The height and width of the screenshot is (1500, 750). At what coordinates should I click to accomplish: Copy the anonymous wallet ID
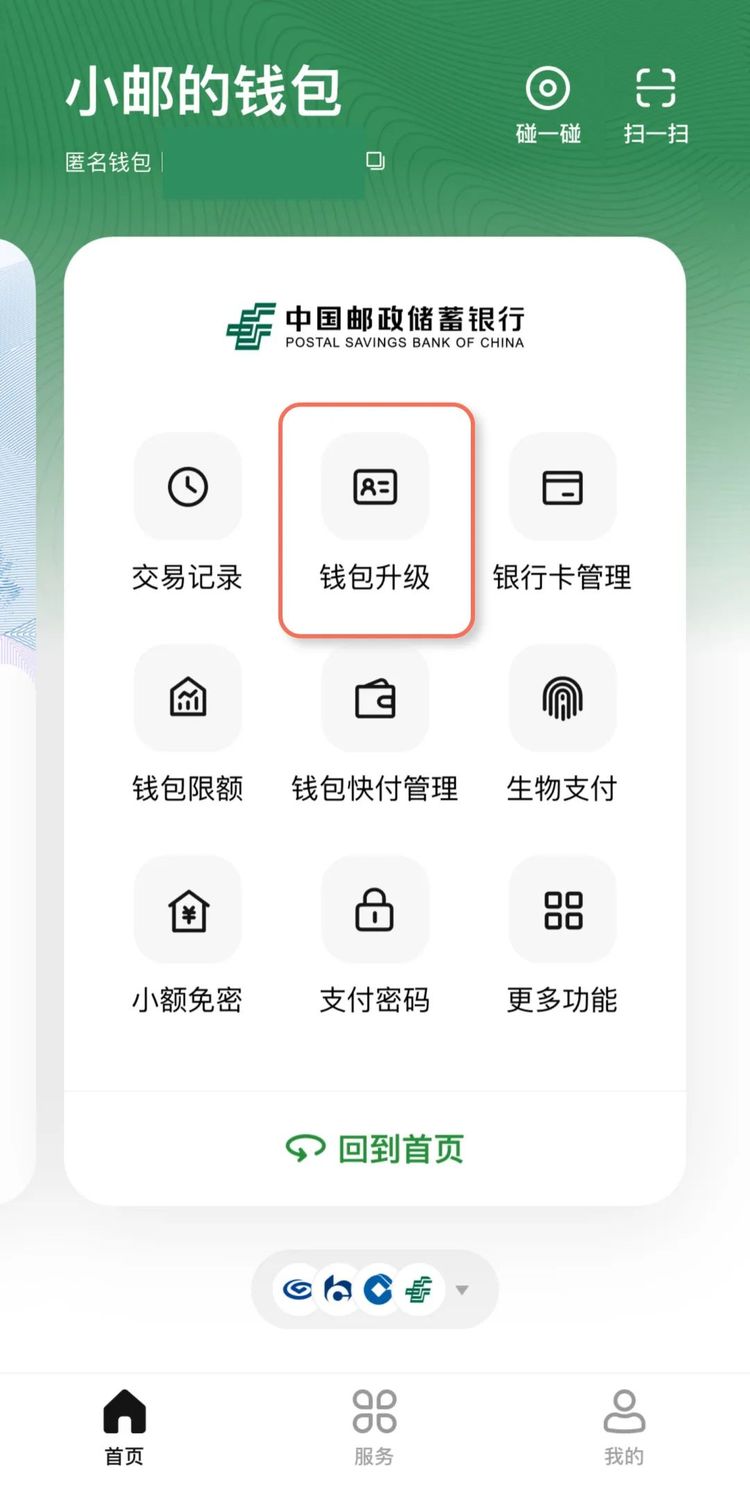[375, 161]
